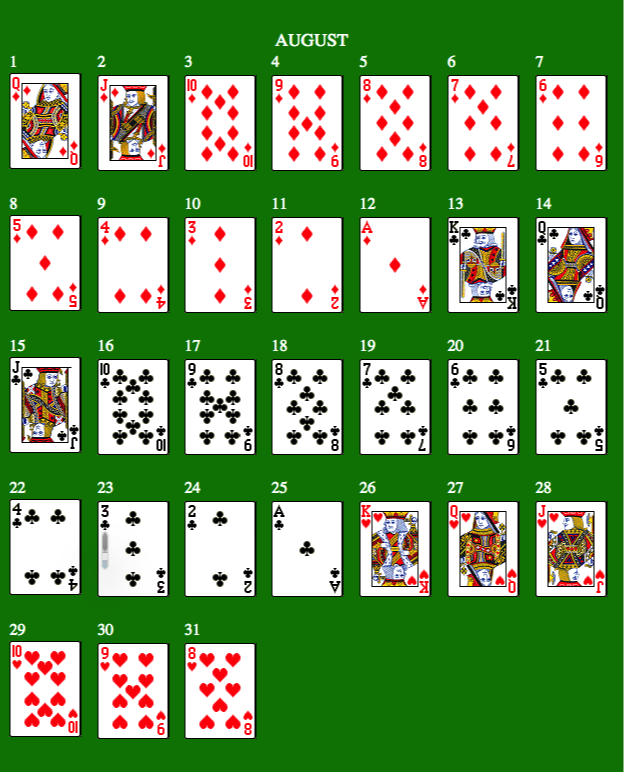Open the day 2 jack of diamonds
Image resolution: width=624 pixels, height=772 pixels.
click(133, 122)
